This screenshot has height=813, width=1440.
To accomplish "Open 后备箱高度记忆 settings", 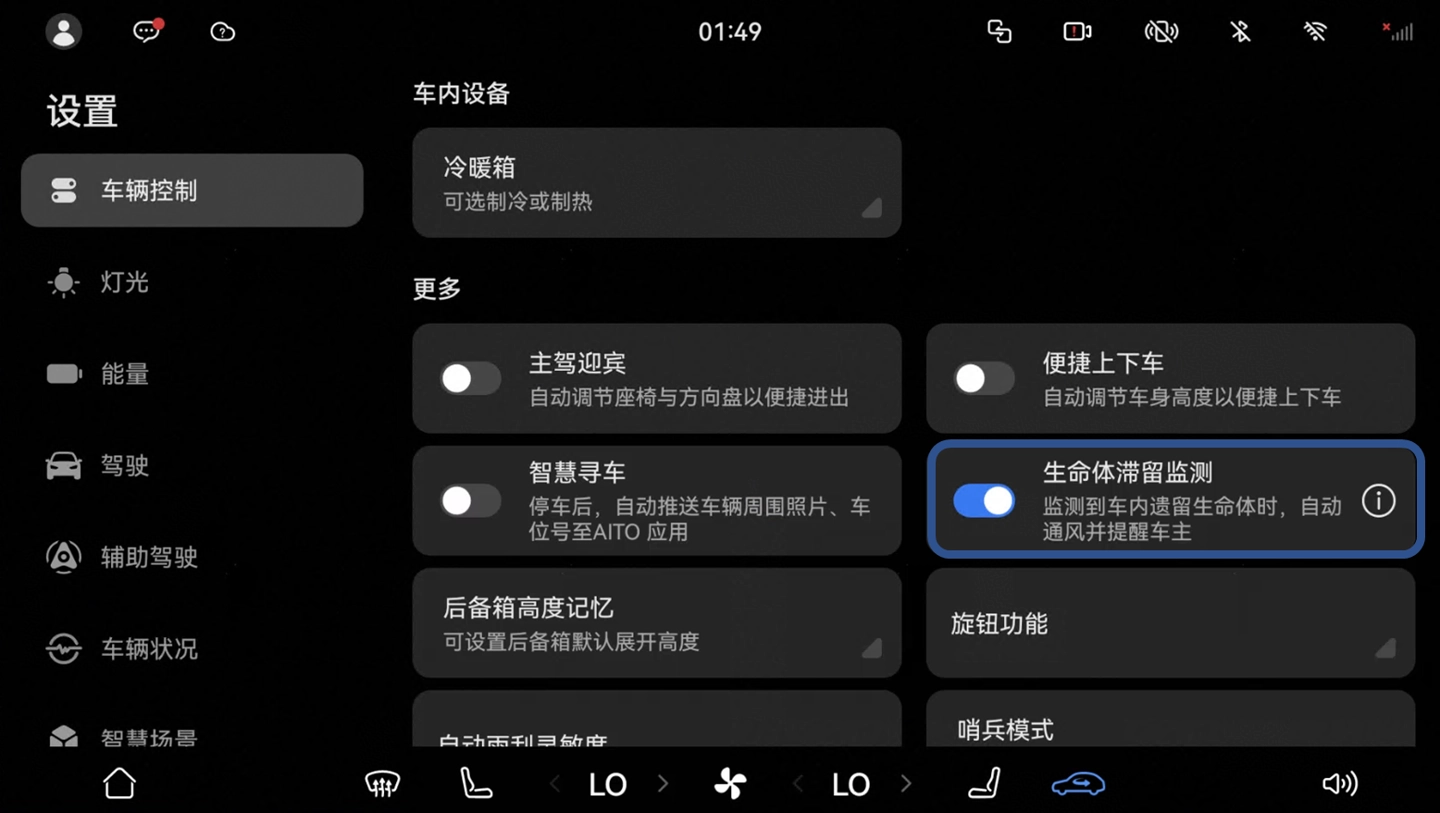I will (x=656, y=623).
